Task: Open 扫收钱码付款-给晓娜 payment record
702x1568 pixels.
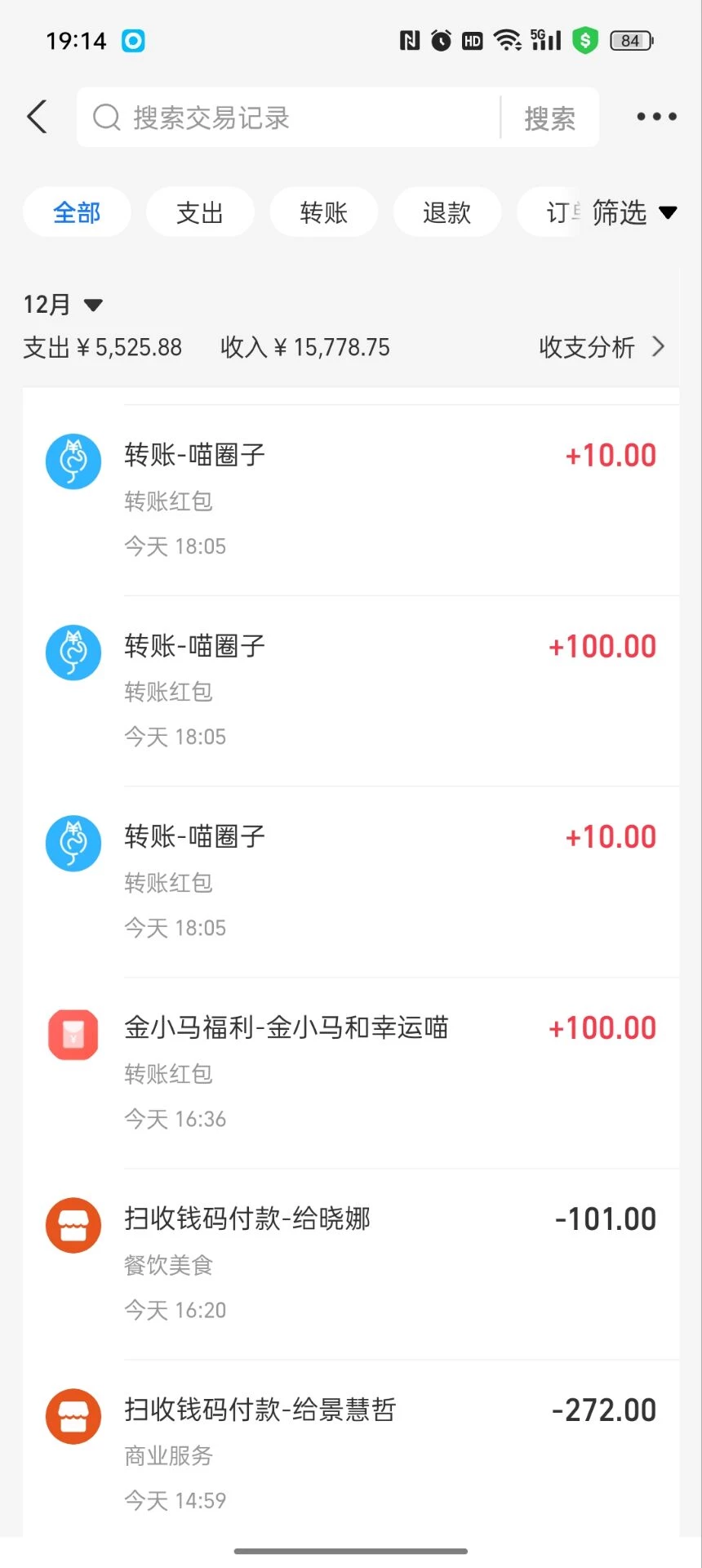Action: point(351,1263)
